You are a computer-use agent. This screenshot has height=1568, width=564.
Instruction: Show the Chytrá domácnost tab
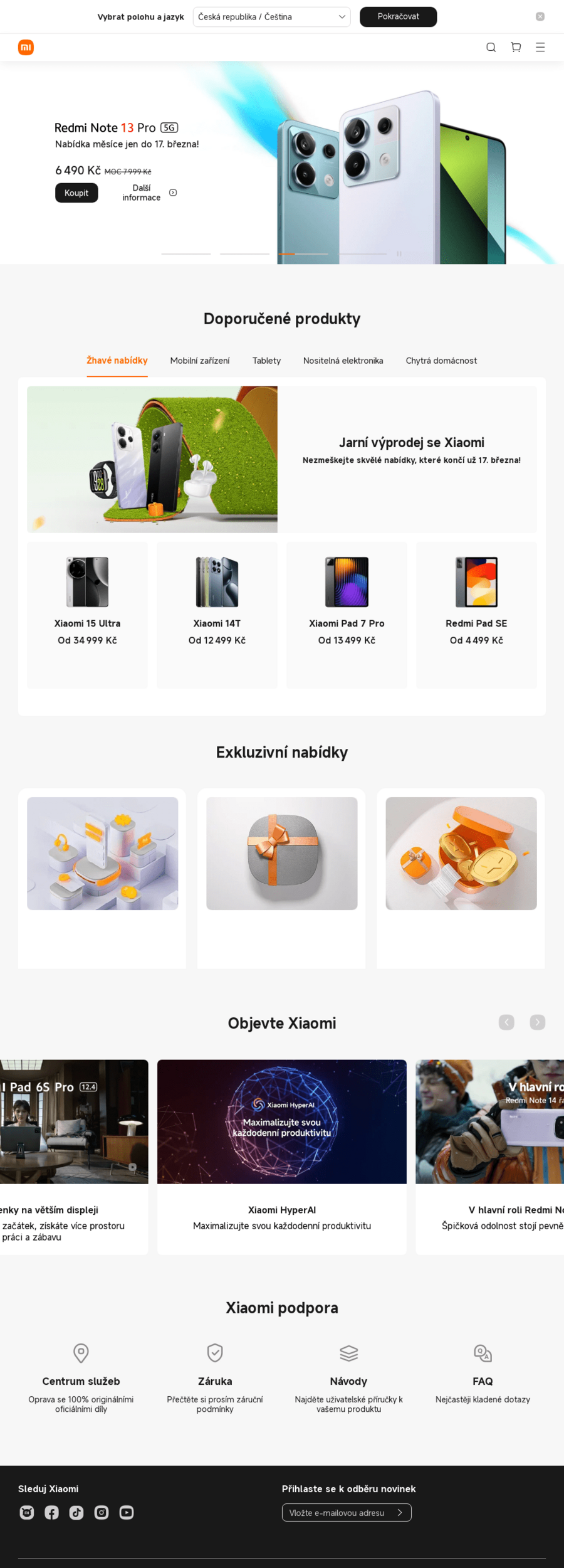tap(441, 361)
